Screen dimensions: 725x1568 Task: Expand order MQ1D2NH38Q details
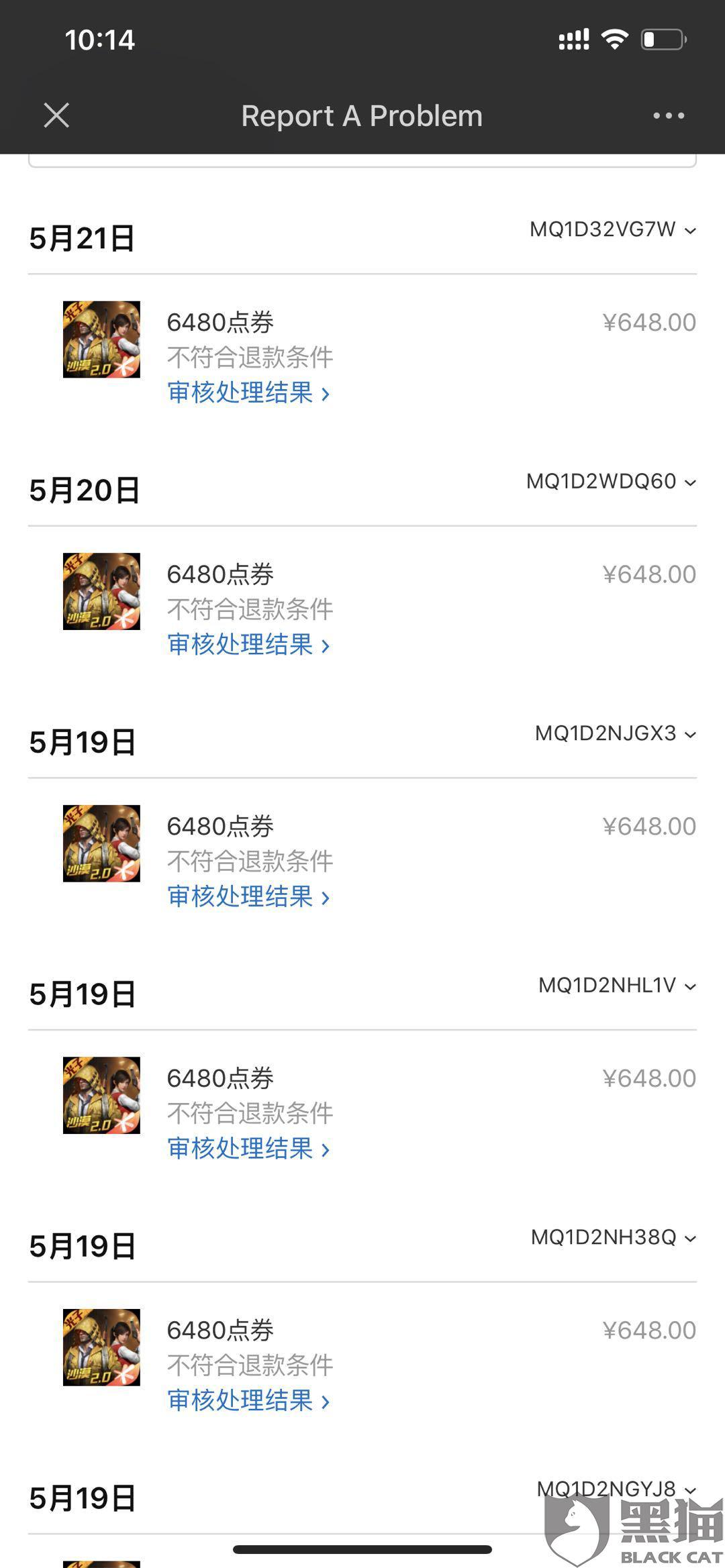(613, 1237)
